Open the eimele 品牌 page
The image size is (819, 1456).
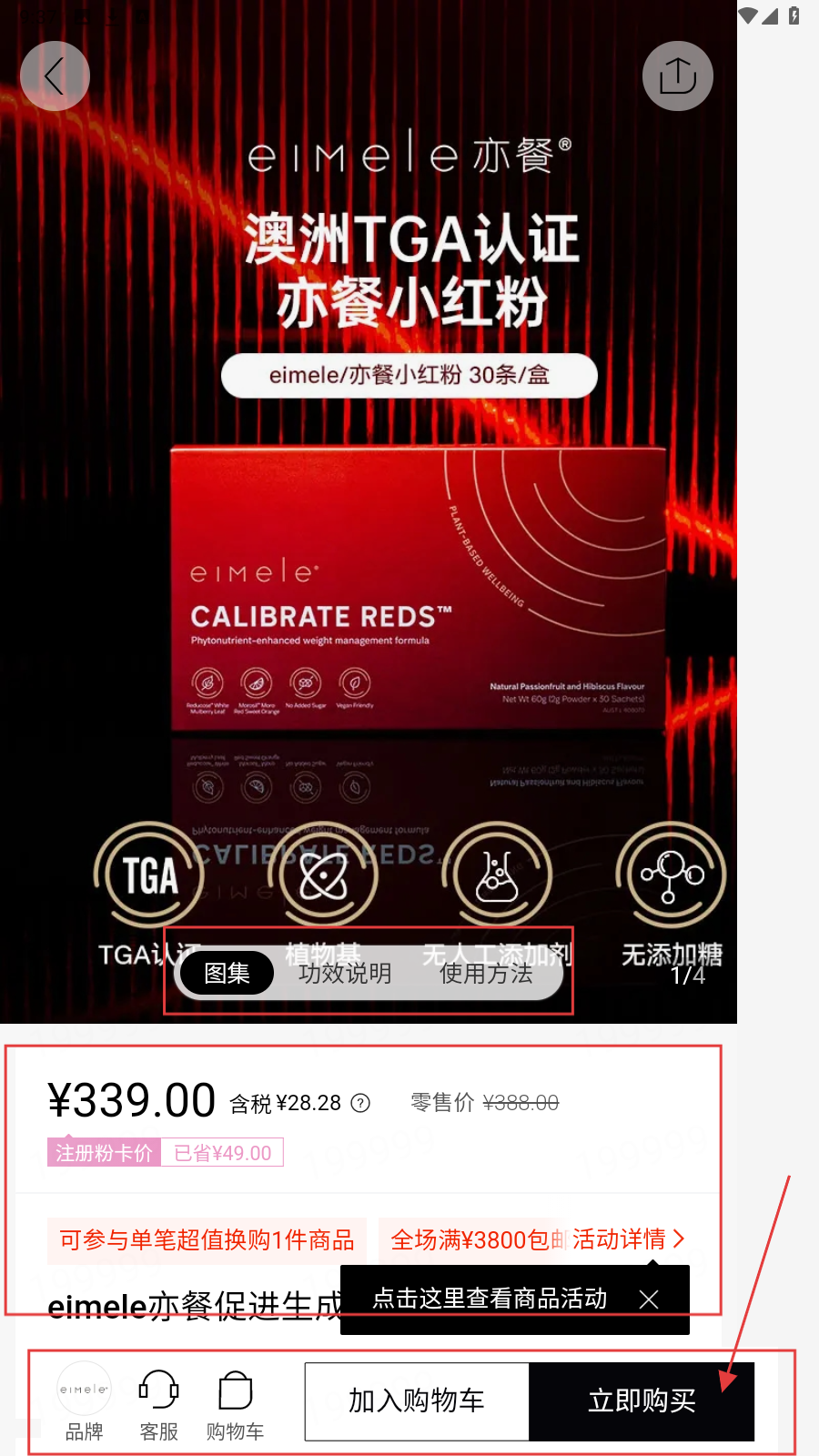click(84, 1401)
